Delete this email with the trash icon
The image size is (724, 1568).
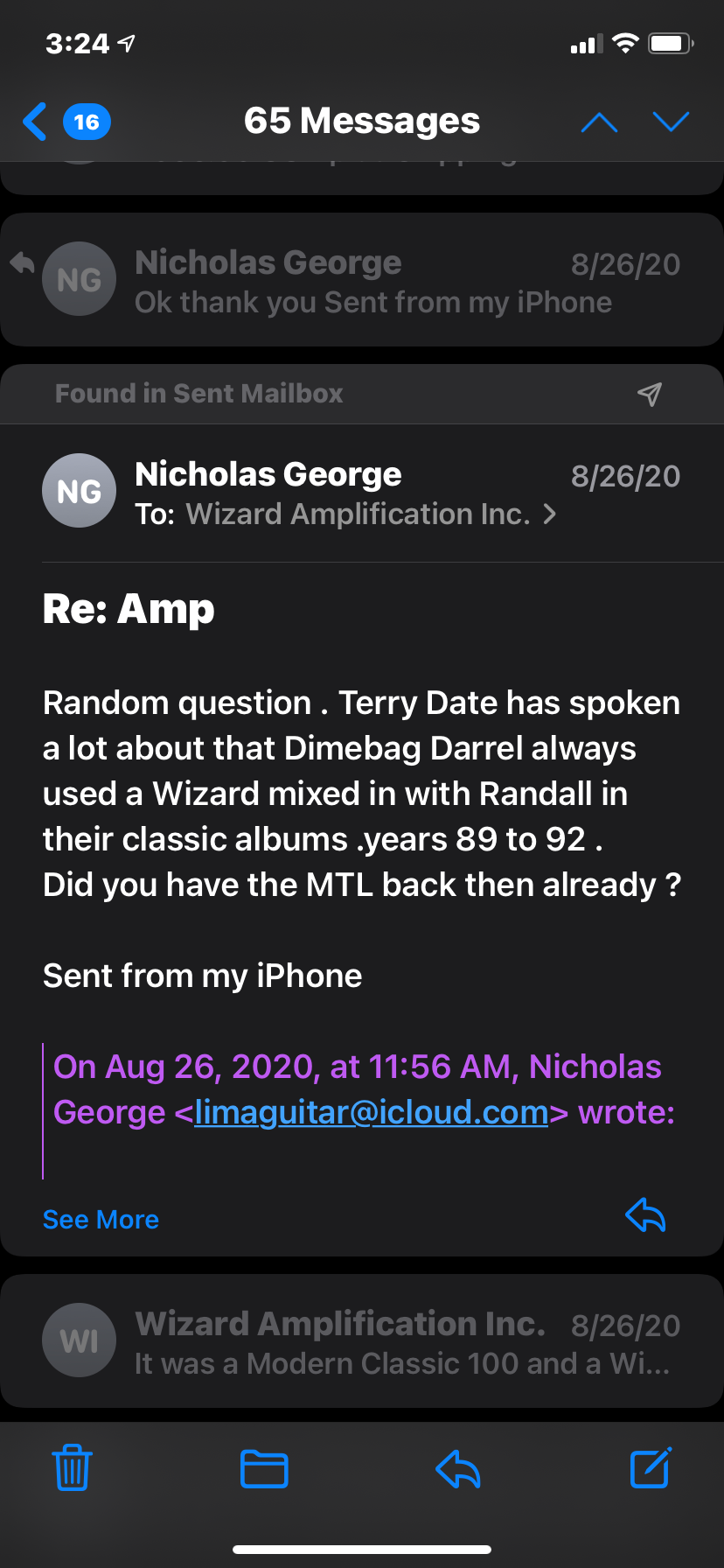point(73,1467)
